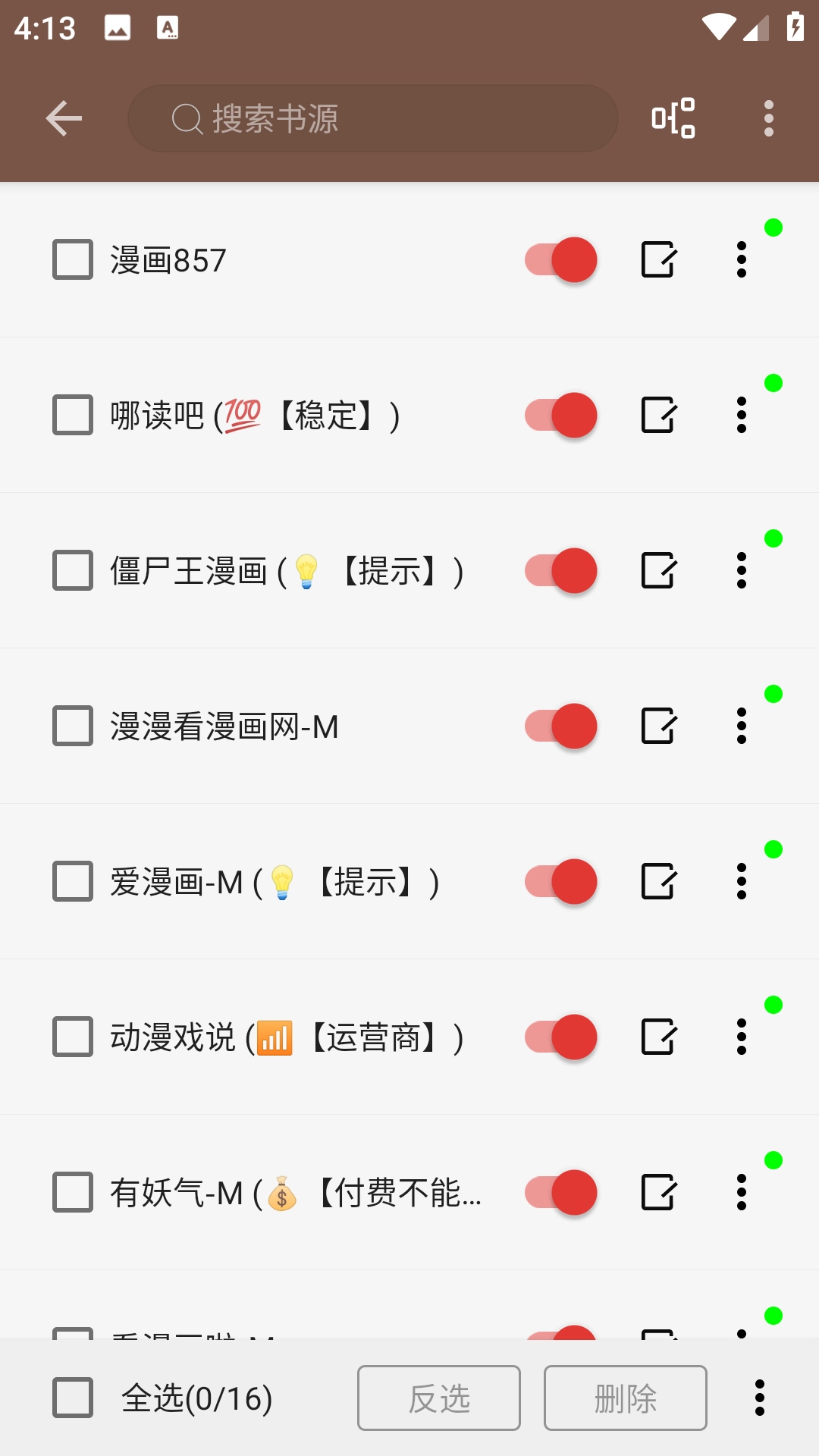
Task: Edit the 哪读吧 source
Action: 657,416
